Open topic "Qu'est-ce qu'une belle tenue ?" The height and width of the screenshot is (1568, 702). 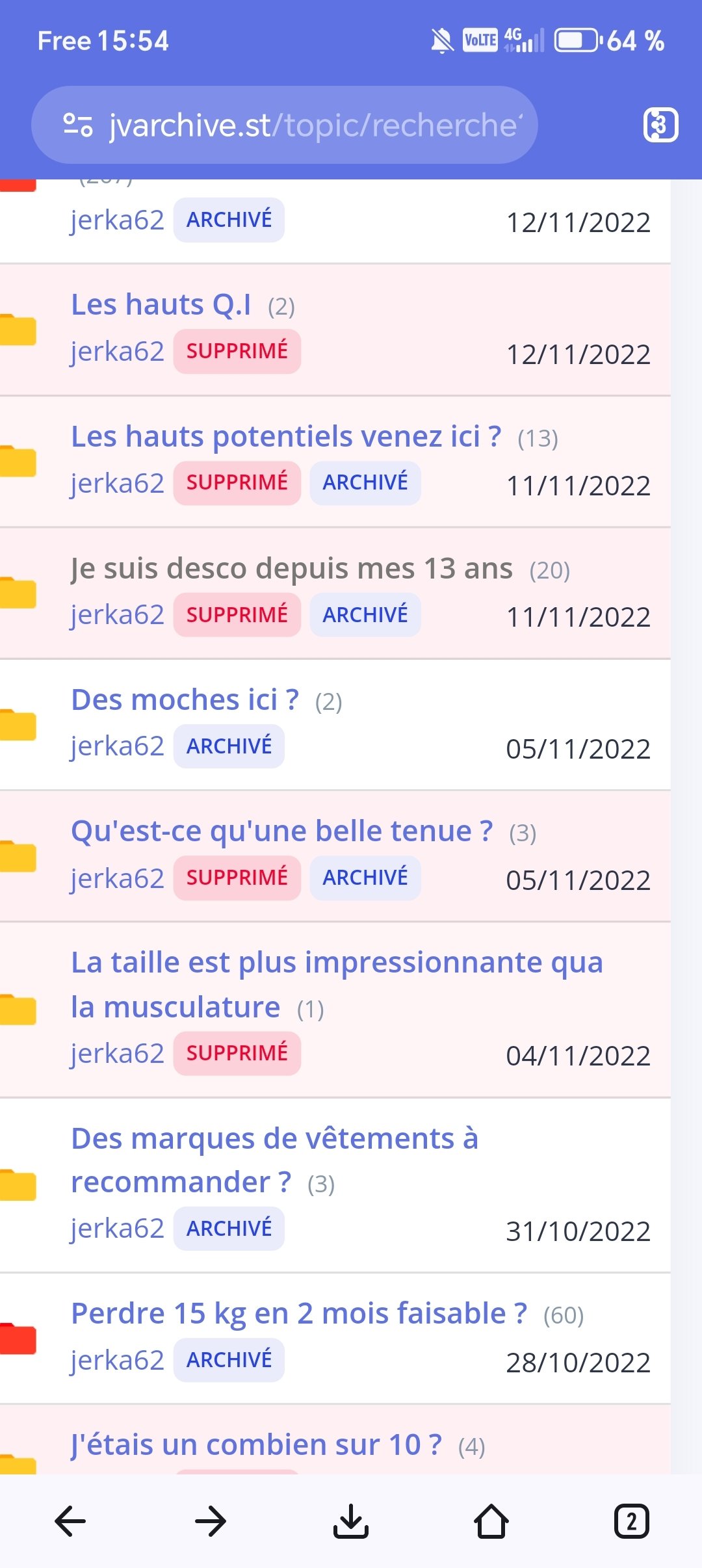tap(281, 831)
